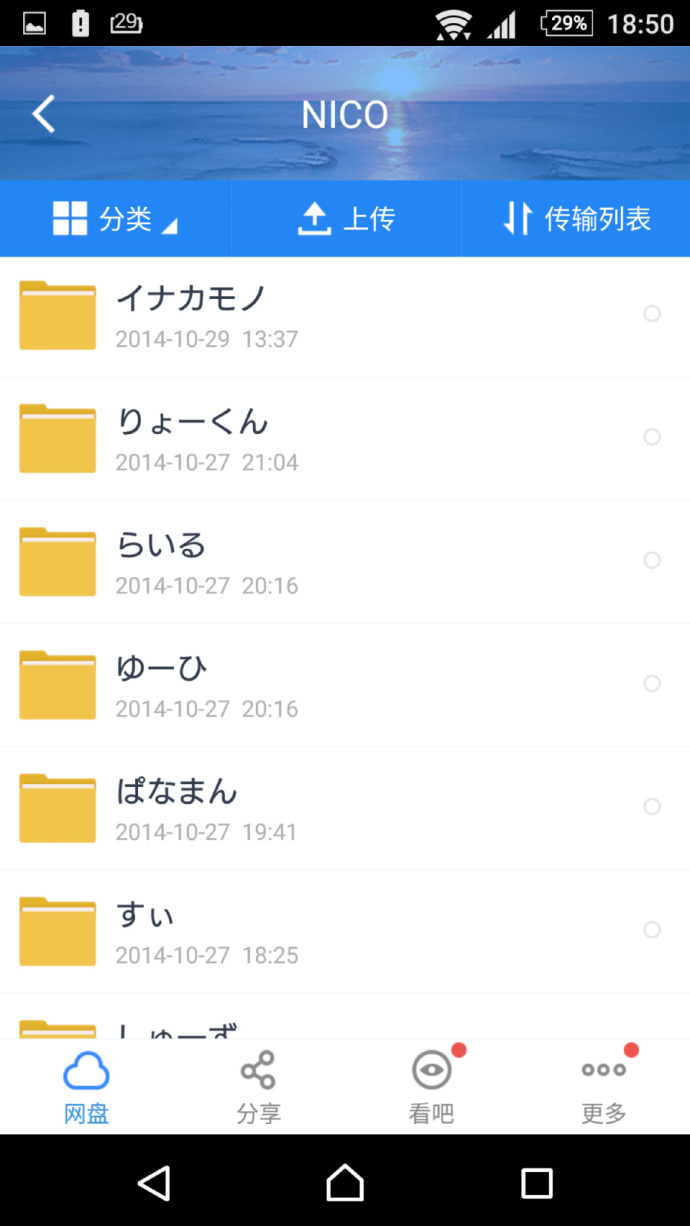
Task: Expand the 分类 category dropdown
Action: 115,219
